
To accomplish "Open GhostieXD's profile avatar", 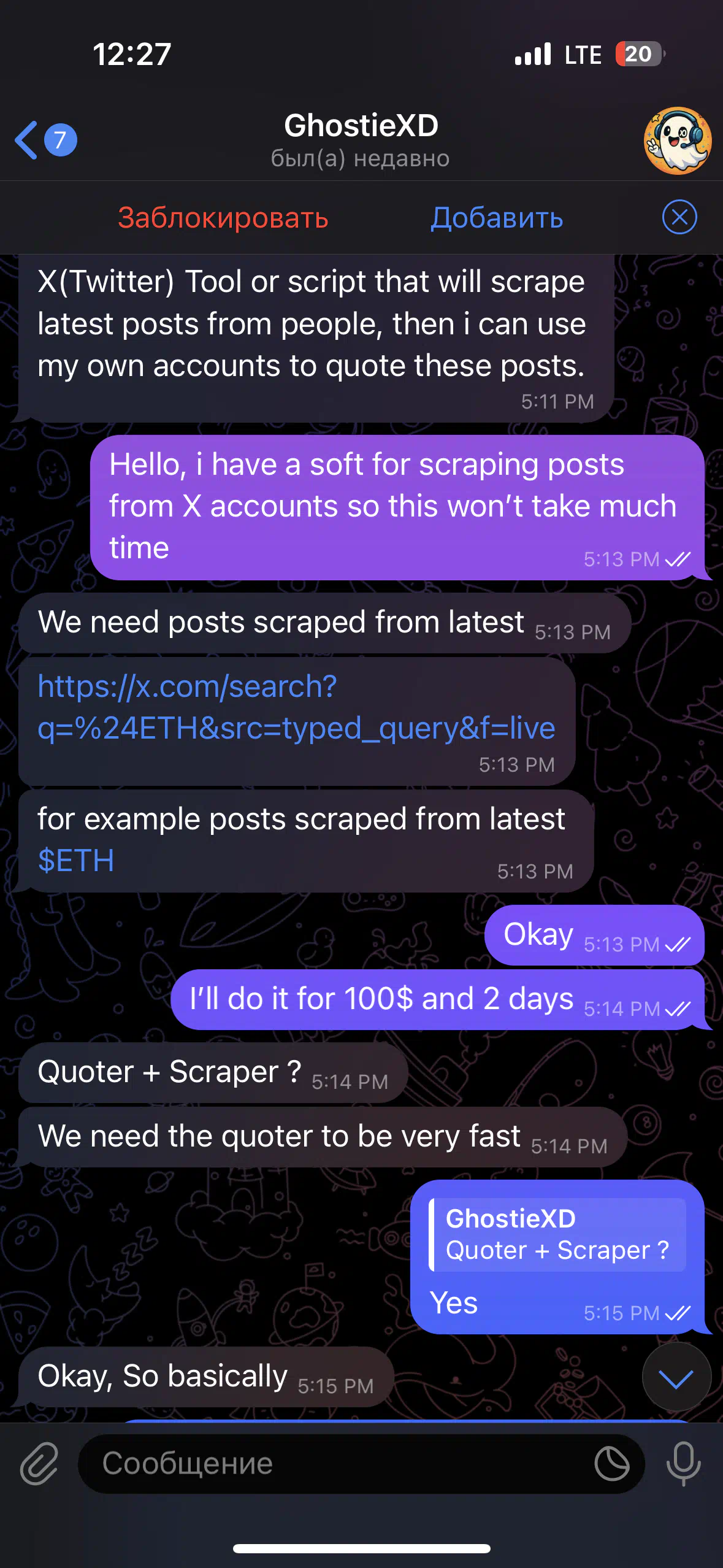I will 678,141.
